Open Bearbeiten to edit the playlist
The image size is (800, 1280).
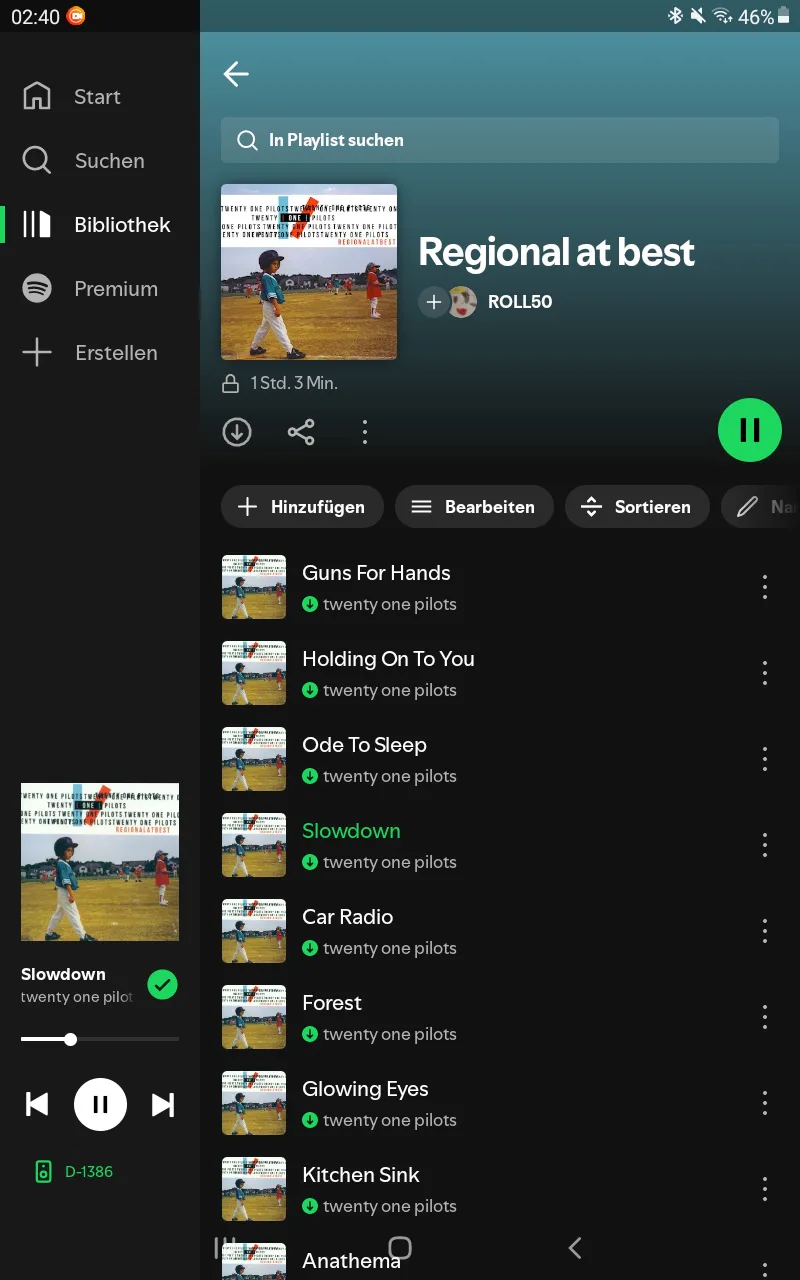[473, 507]
